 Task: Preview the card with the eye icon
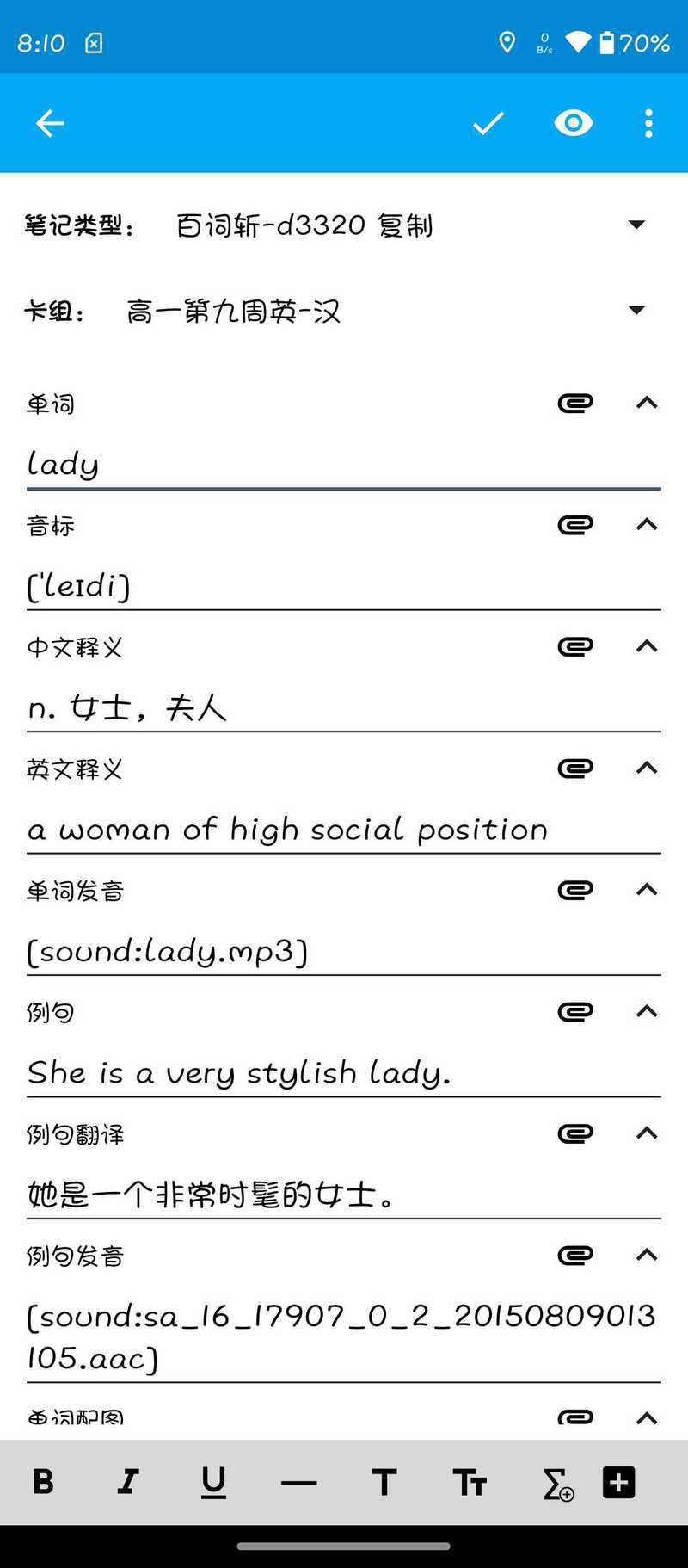(x=574, y=123)
